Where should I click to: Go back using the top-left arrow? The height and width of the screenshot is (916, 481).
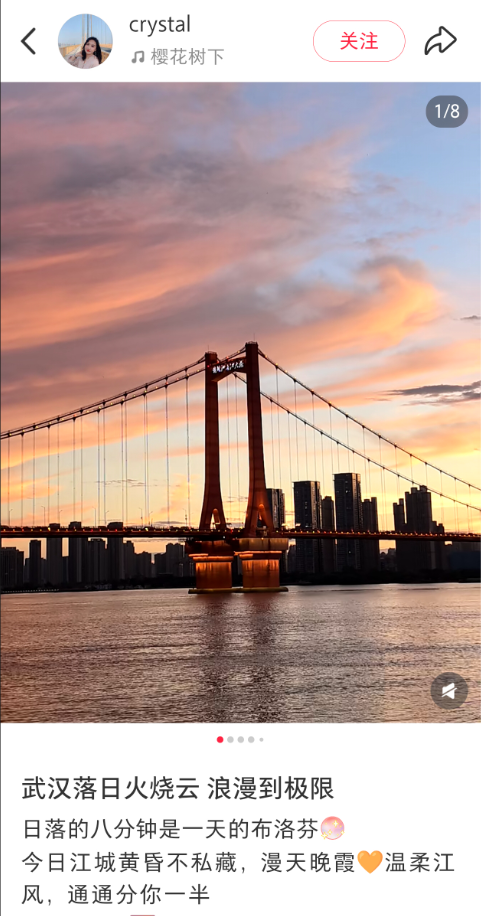[x=28, y=41]
